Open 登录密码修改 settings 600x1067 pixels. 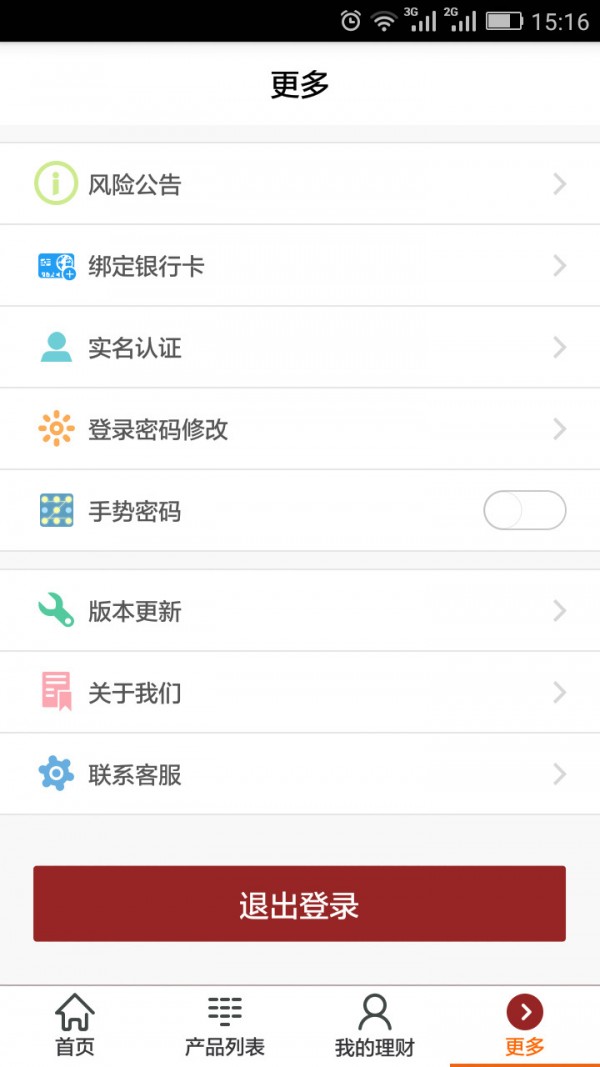[x=300, y=429]
